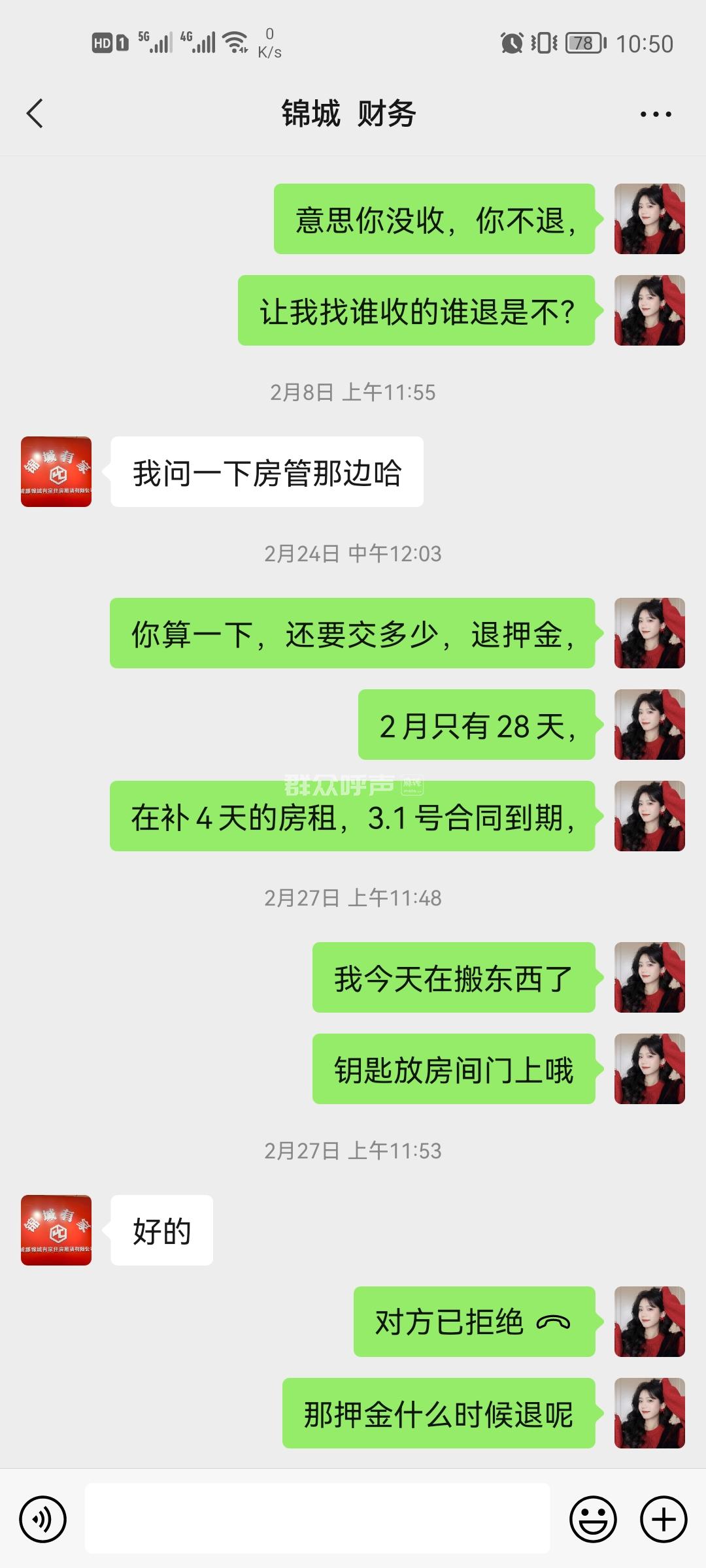View my avatar next to 那押金什么时候退呢
Image resolution: width=706 pixels, height=1568 pixels.
649,1413
